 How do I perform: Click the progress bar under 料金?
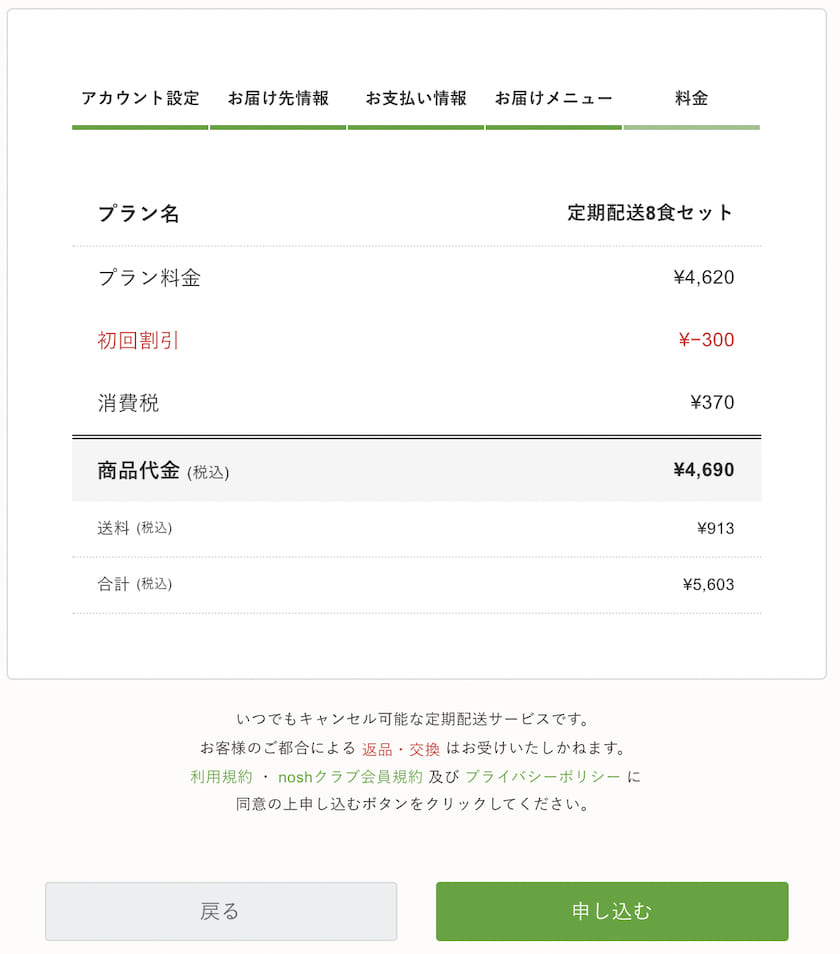tap(692, 127)
